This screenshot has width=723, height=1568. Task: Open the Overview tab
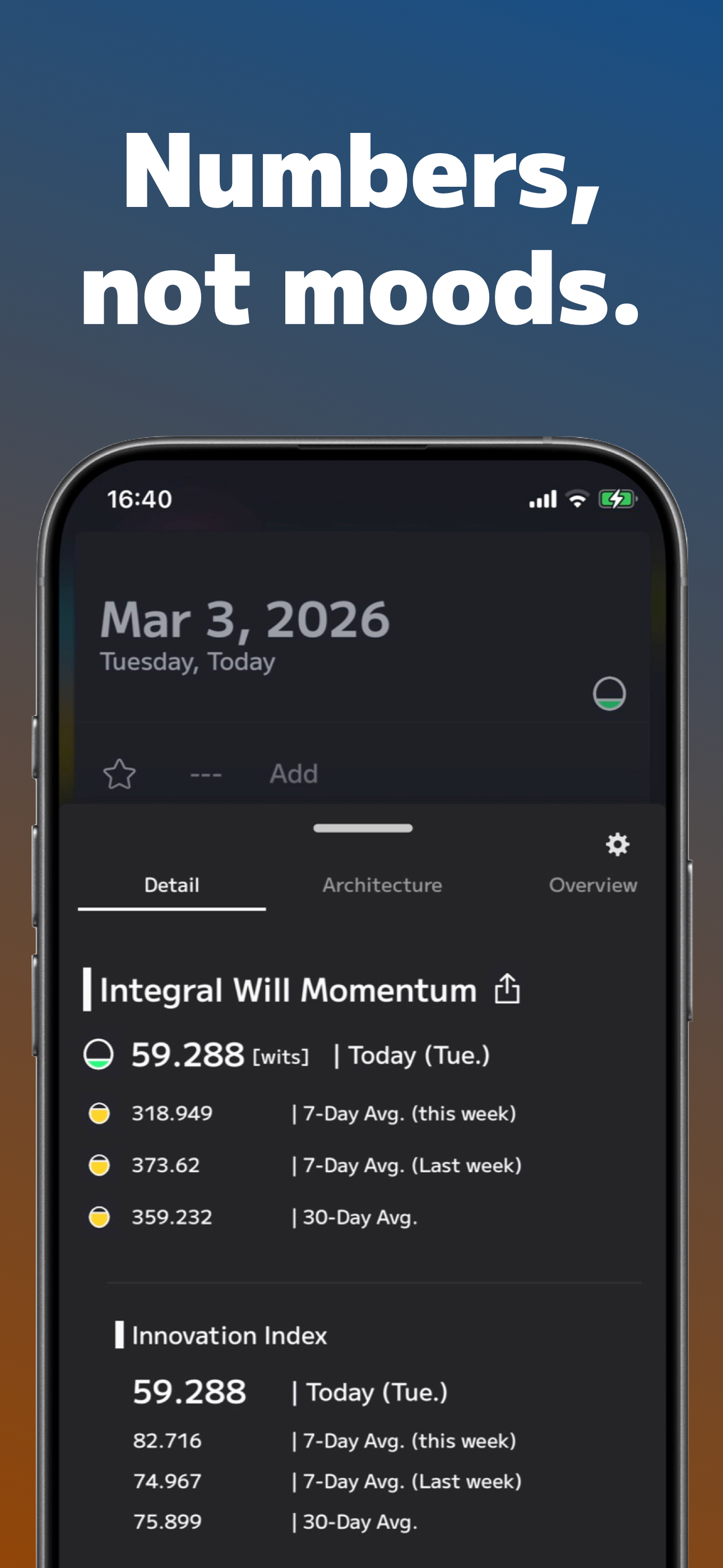tap(594, 886)
